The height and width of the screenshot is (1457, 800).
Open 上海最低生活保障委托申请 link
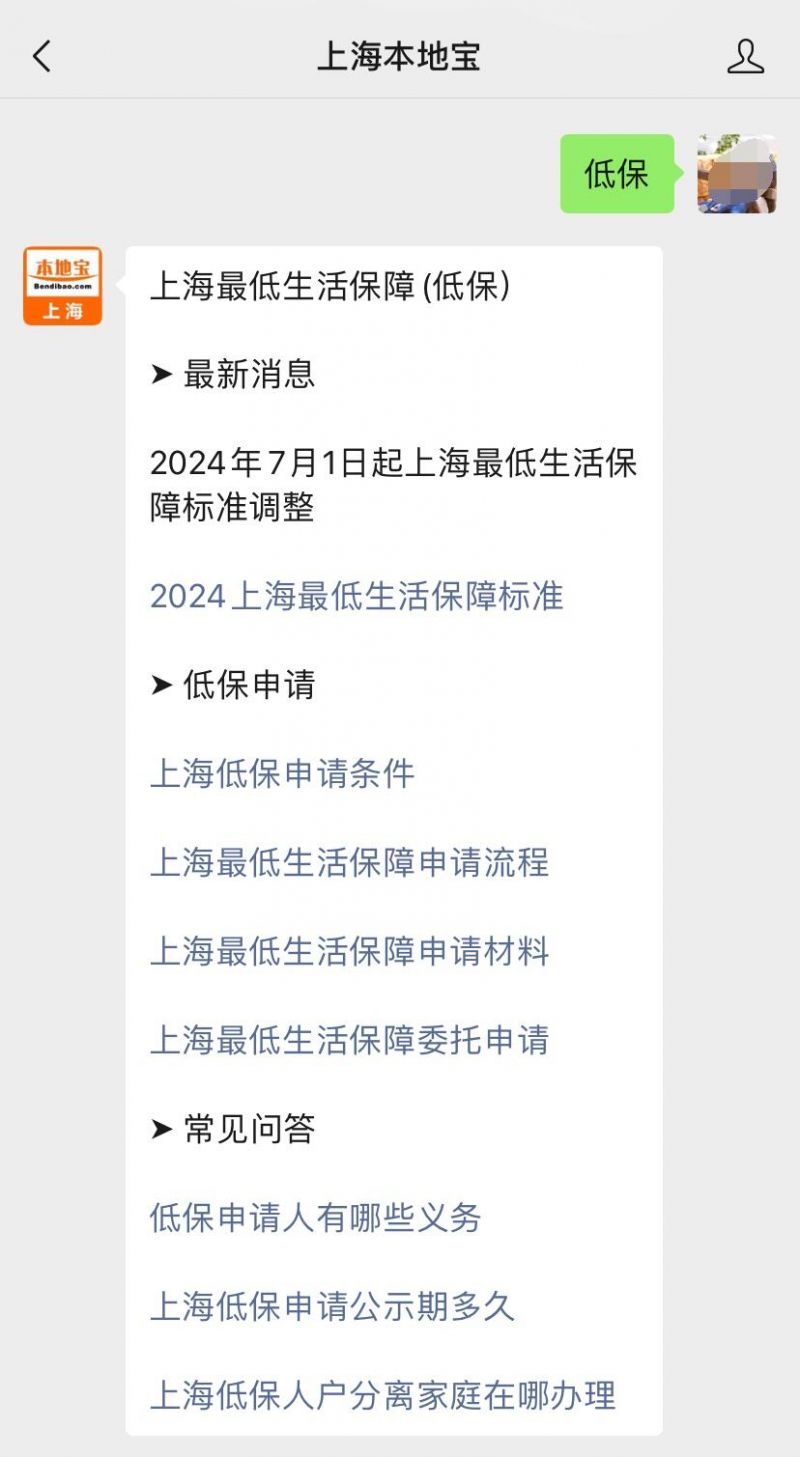pyautogui.click(x=349, y=1040)
